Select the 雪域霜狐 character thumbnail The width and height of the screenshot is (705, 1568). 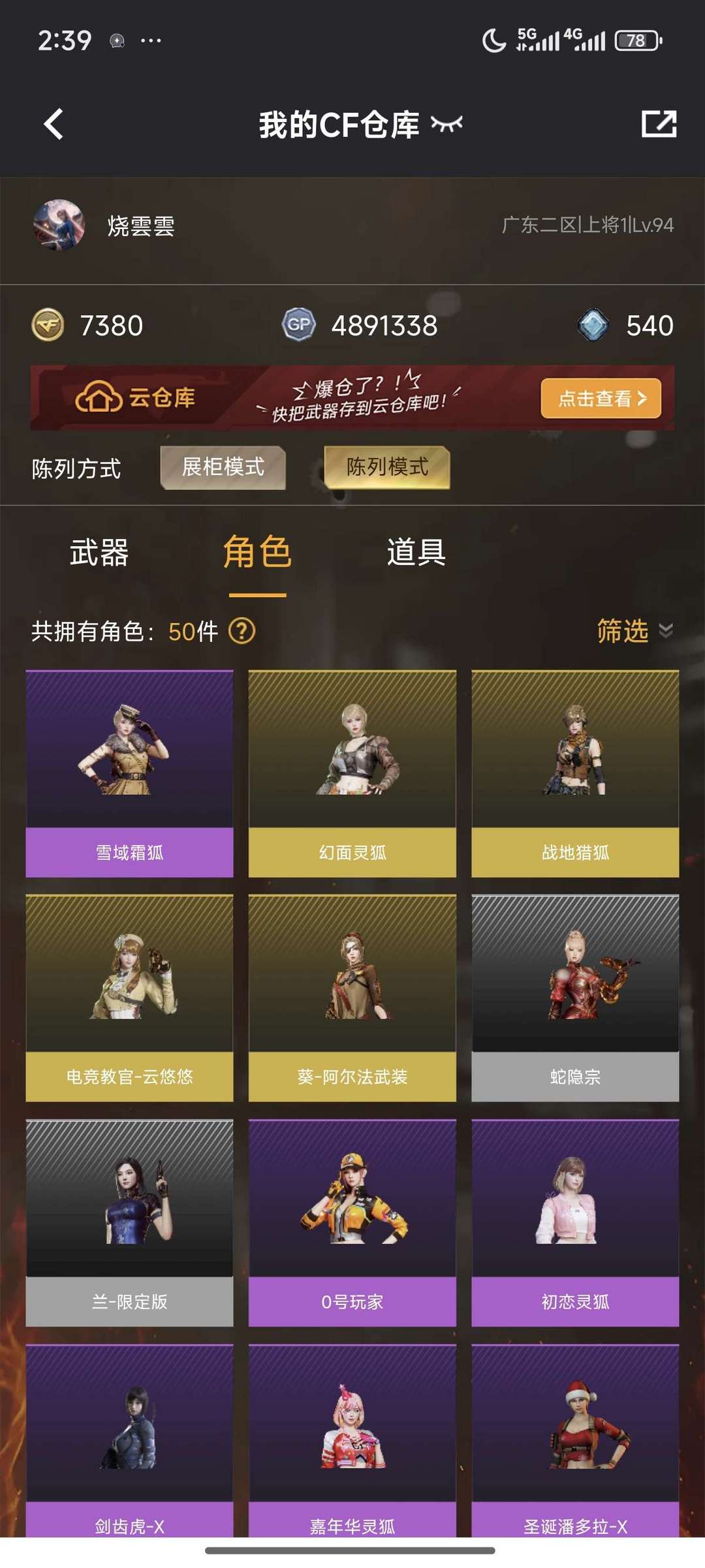[128, 770]
